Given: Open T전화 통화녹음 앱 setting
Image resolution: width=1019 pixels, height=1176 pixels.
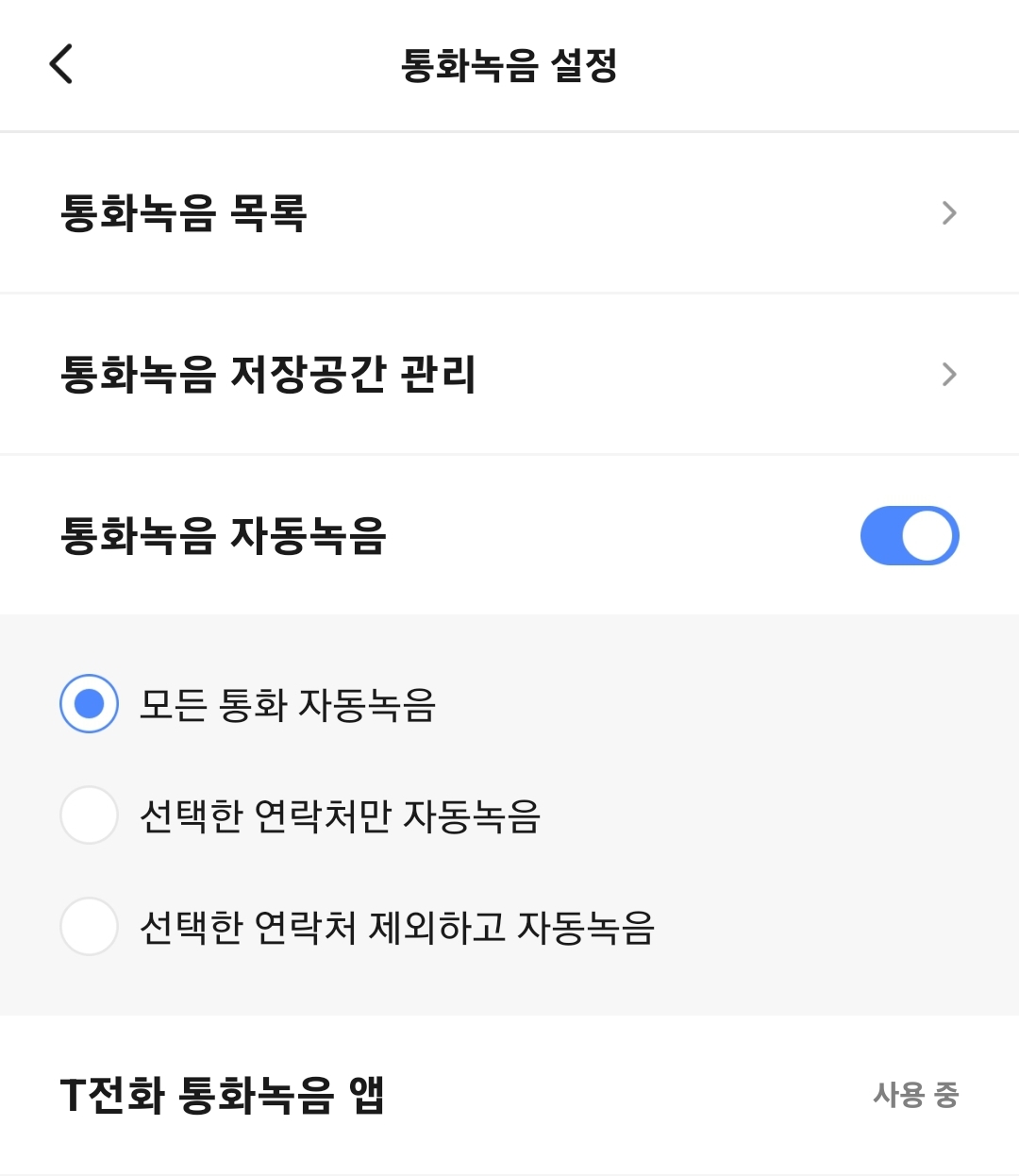Looking at the screenshot, I should coord(509,1096).
